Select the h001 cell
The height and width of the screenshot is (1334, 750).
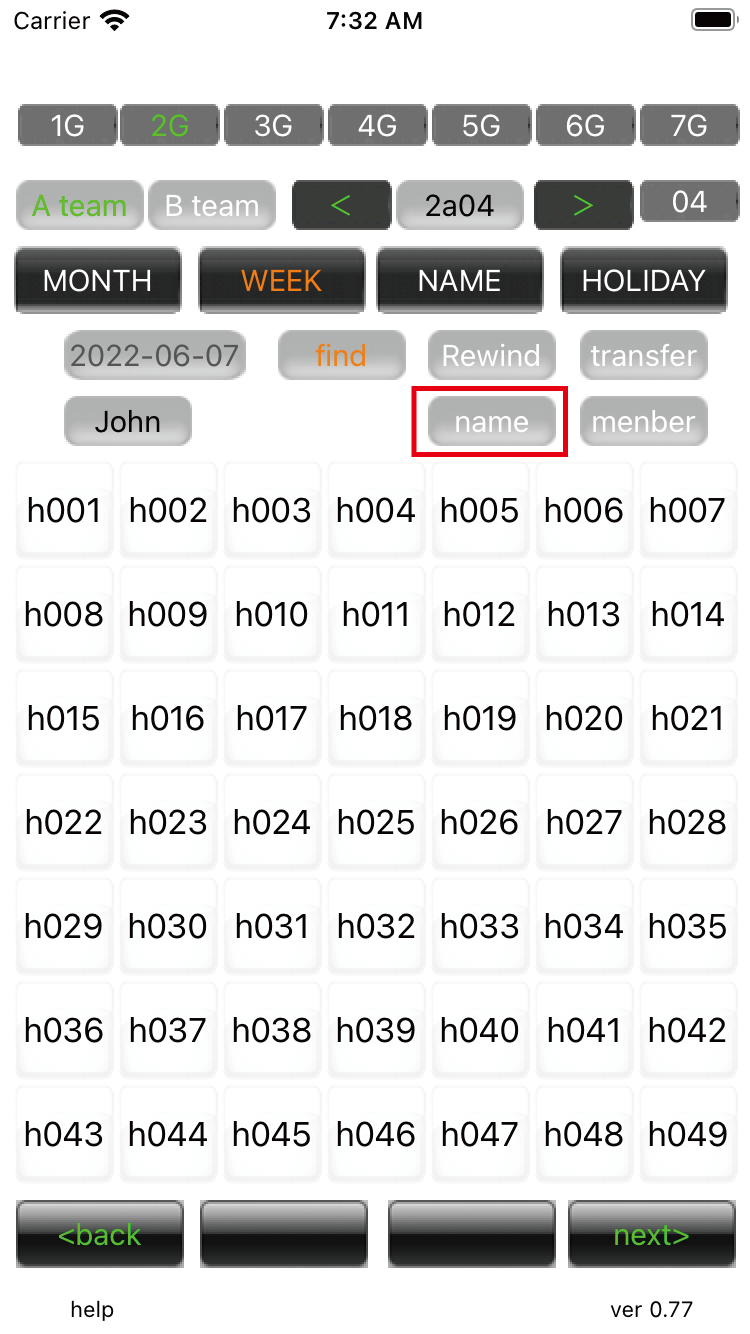point(64,510)
